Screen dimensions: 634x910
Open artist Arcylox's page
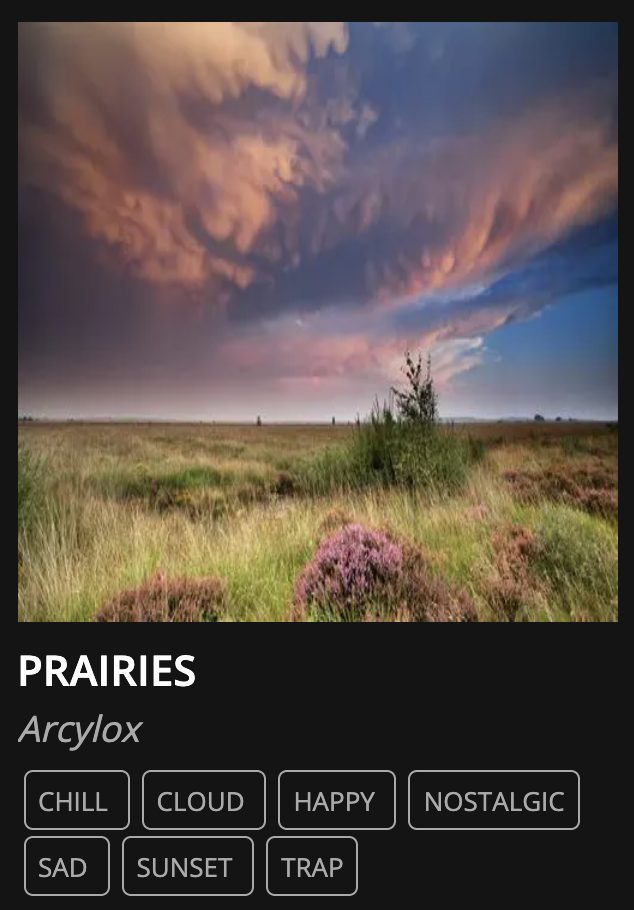80,730
